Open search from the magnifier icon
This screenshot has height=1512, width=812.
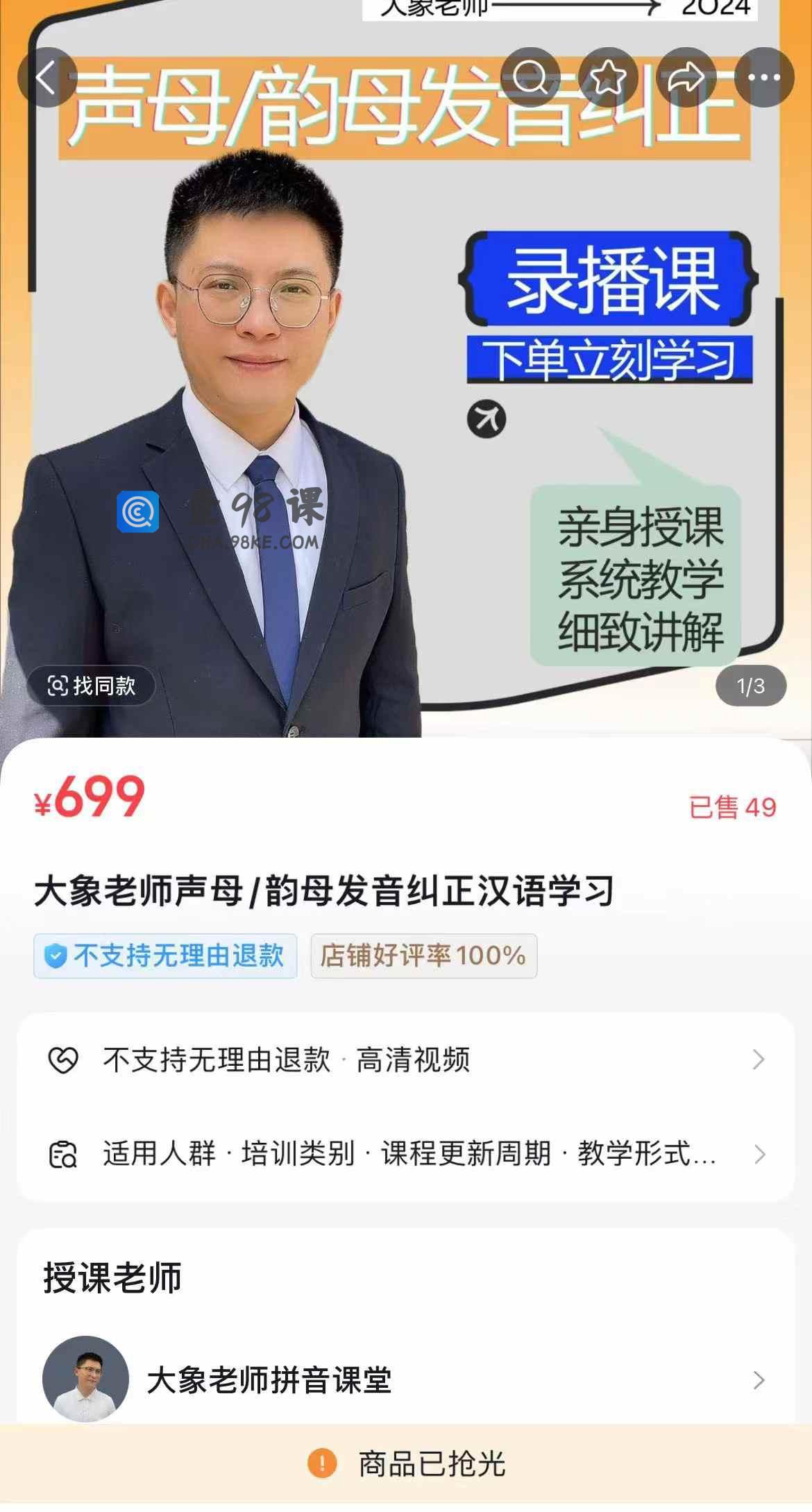(x=530, y=77)
